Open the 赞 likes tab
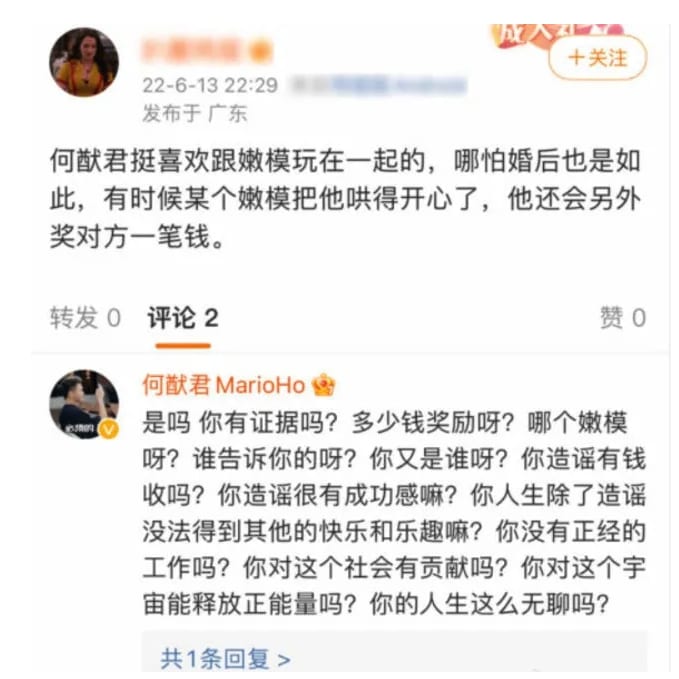Screen dimensions: 679x679 click(x=622, y=318)
